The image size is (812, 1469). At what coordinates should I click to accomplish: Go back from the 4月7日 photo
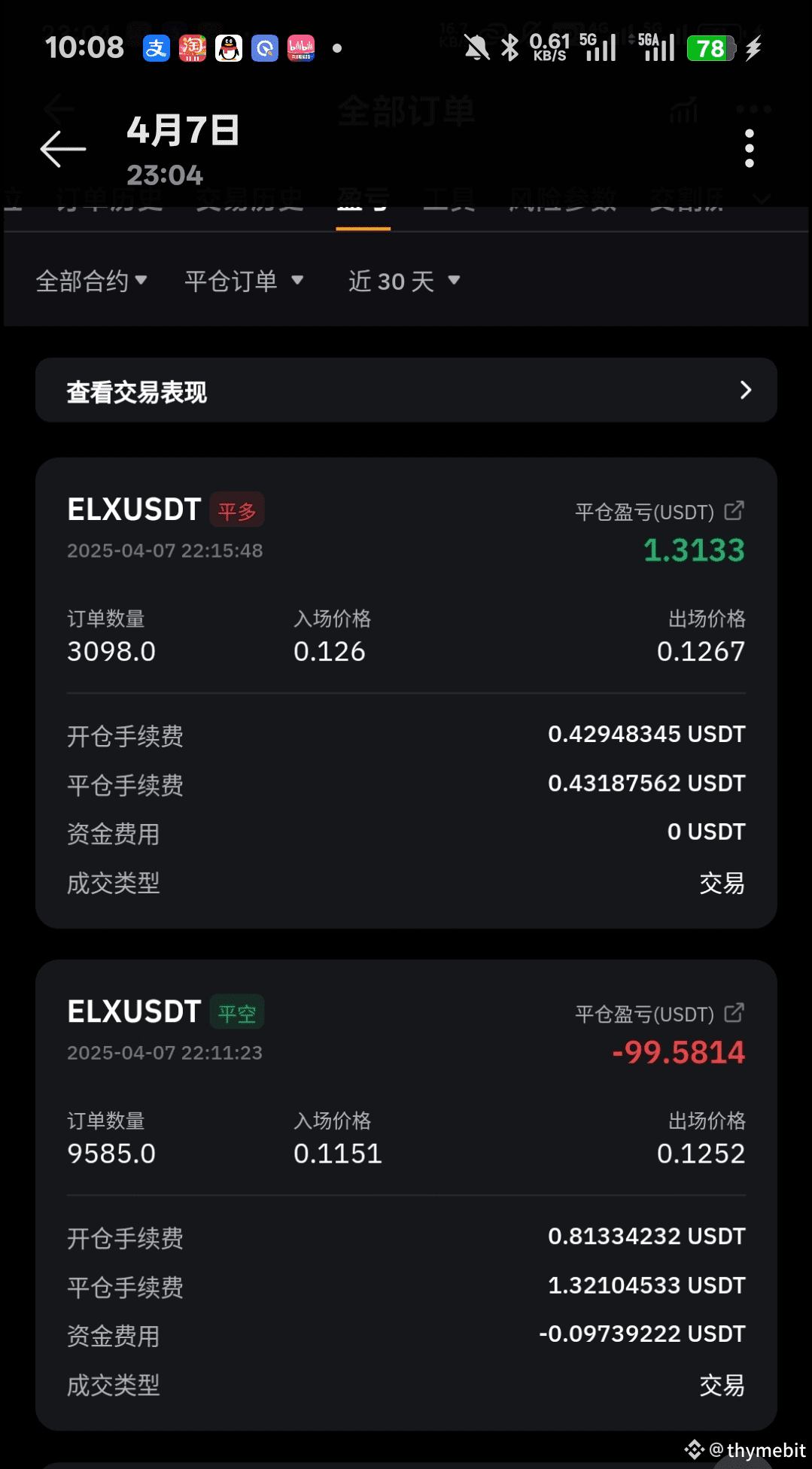click(x=63, y=149)
